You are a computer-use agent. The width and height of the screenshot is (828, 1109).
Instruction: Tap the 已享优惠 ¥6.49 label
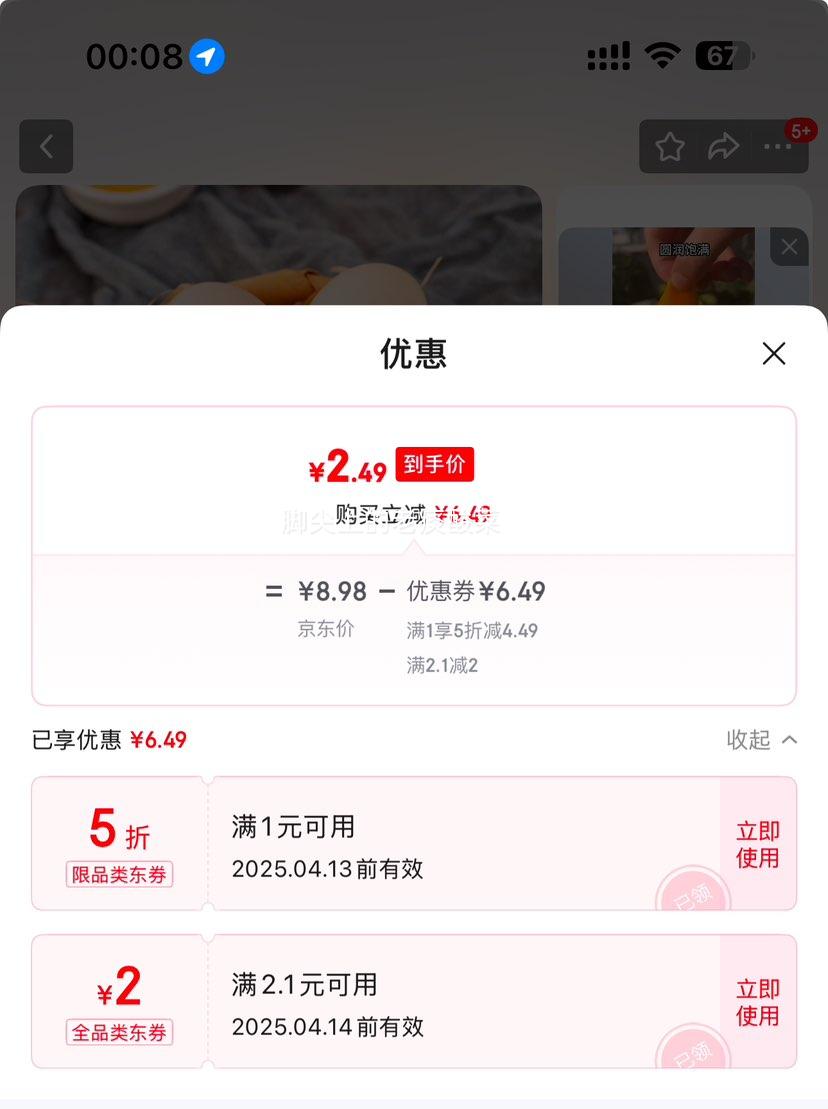coord(111,740)
